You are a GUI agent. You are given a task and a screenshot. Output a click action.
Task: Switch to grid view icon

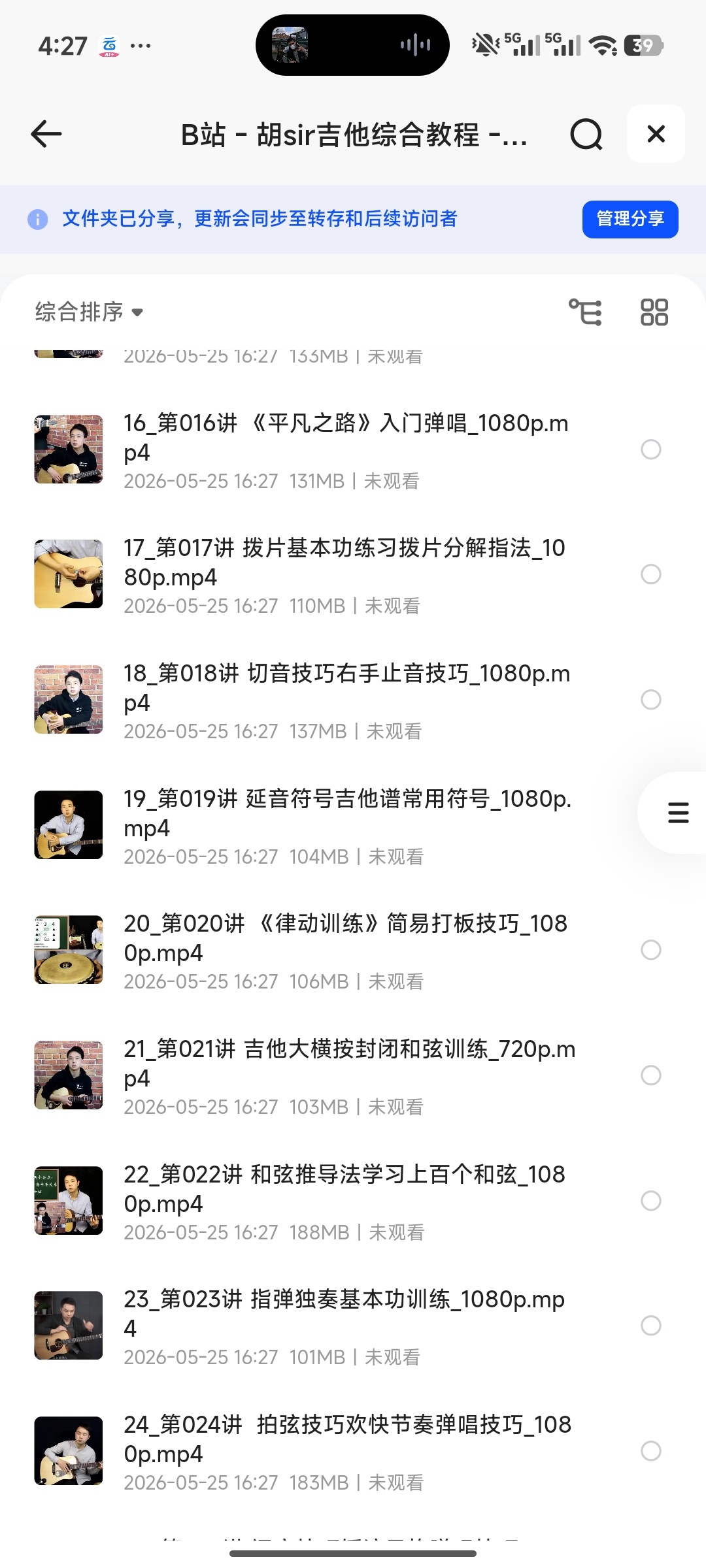tap(654, 312)
